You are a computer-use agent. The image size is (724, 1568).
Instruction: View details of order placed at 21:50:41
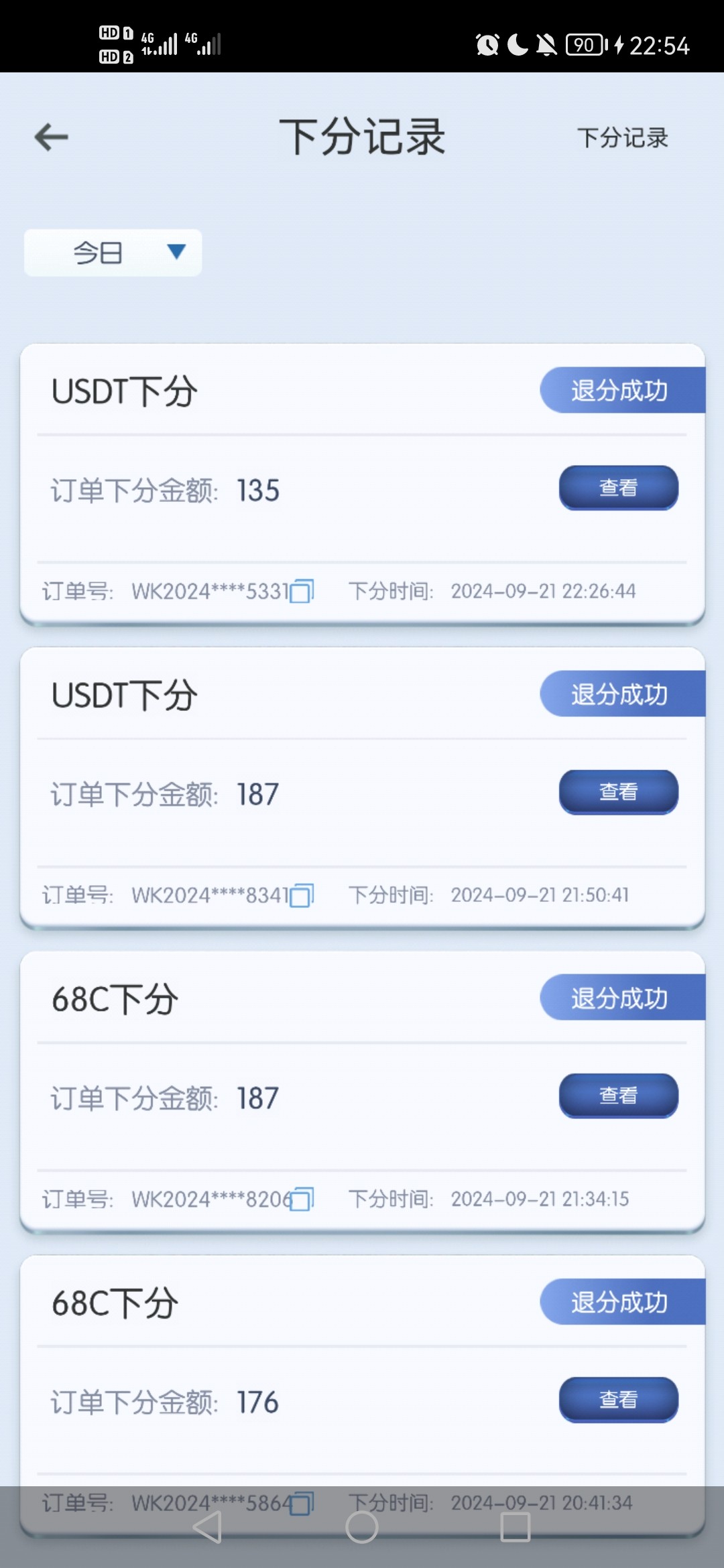618,792
